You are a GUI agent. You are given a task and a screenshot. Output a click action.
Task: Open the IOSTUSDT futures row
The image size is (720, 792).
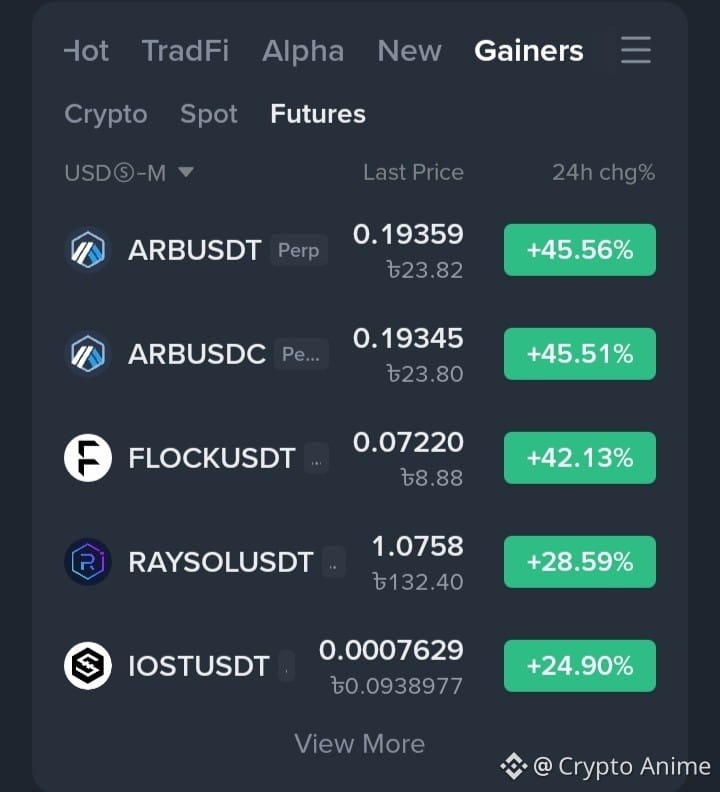[x=360, y=666]
